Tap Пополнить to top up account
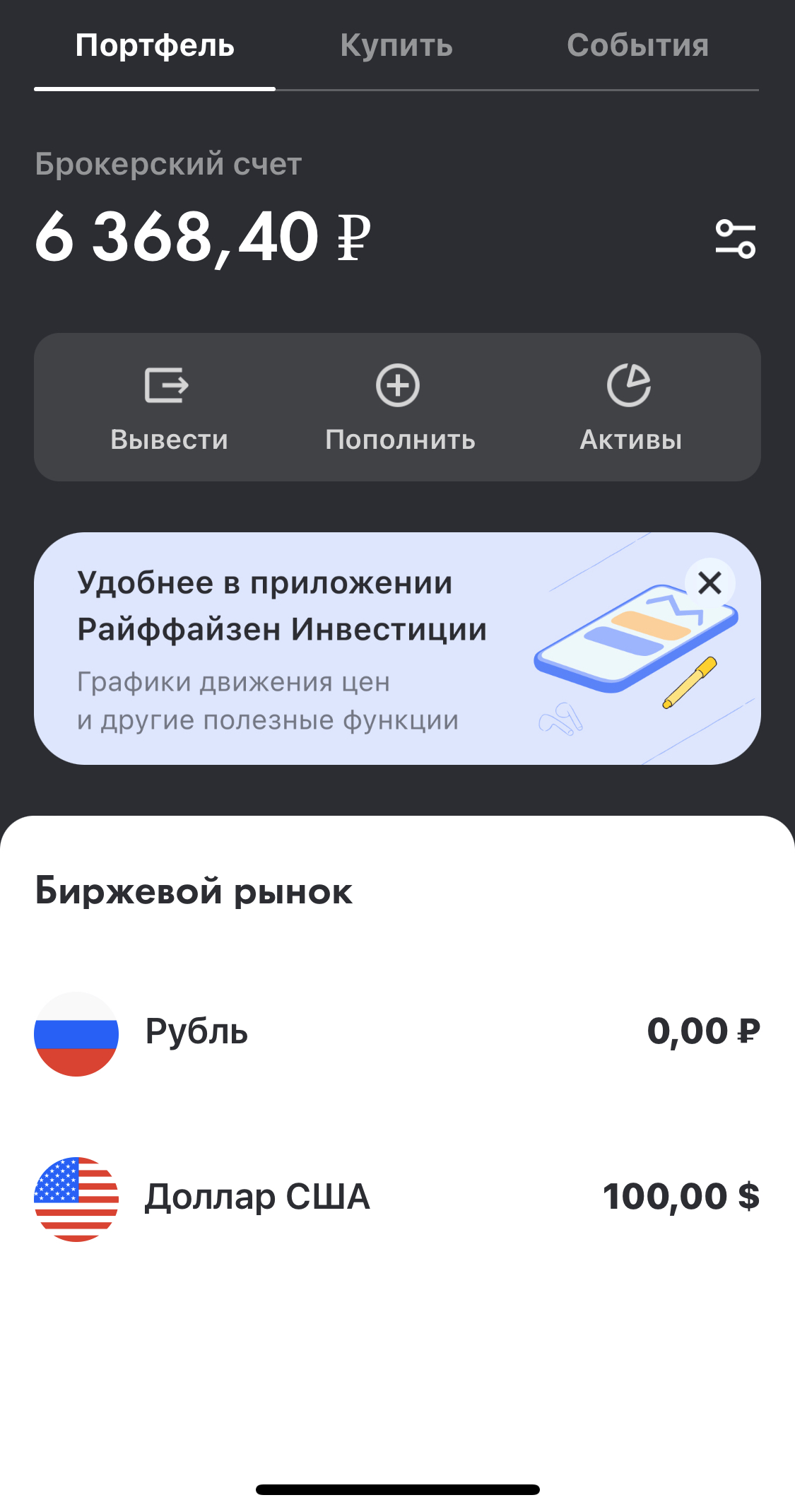795x1512 pixels. point(399,408)
